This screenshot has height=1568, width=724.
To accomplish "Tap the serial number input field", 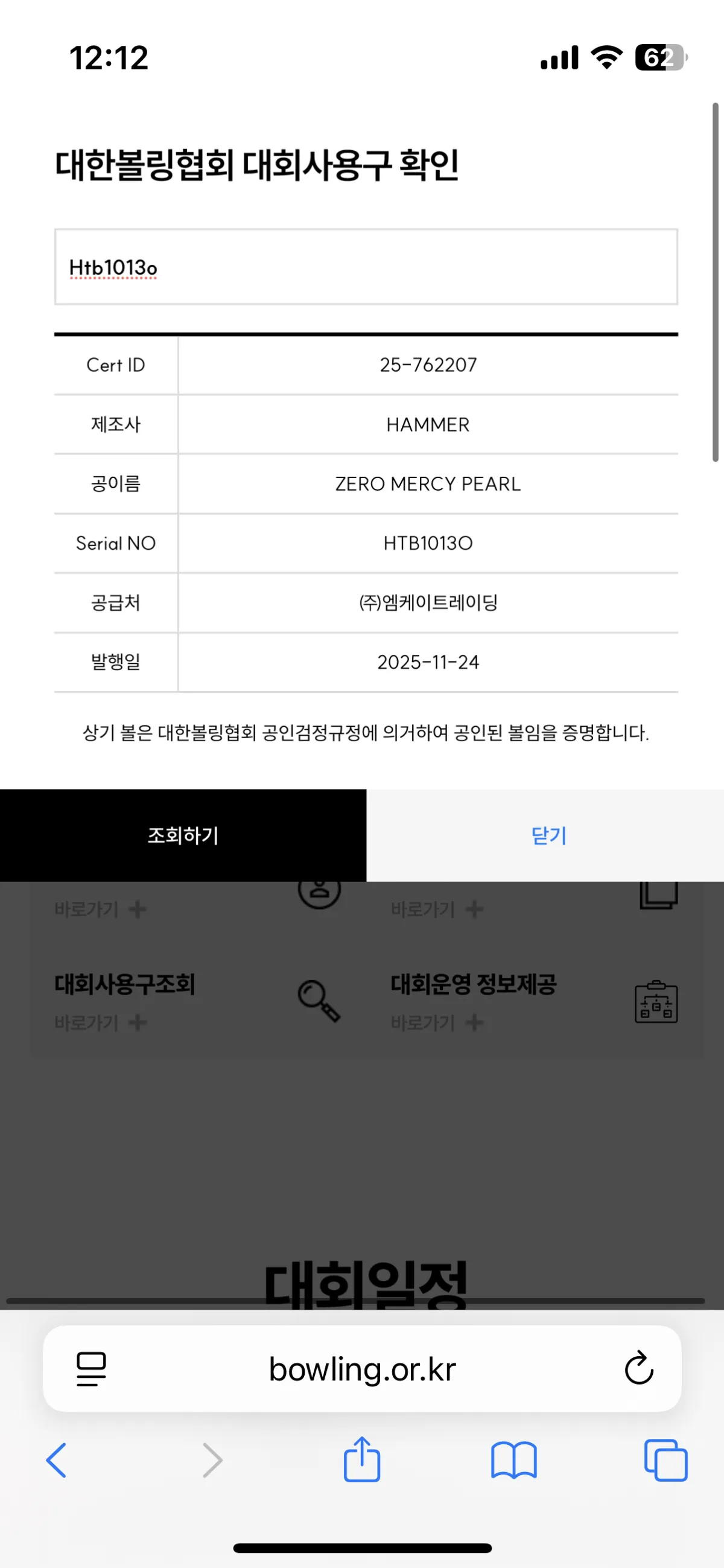I will point(365,267).
